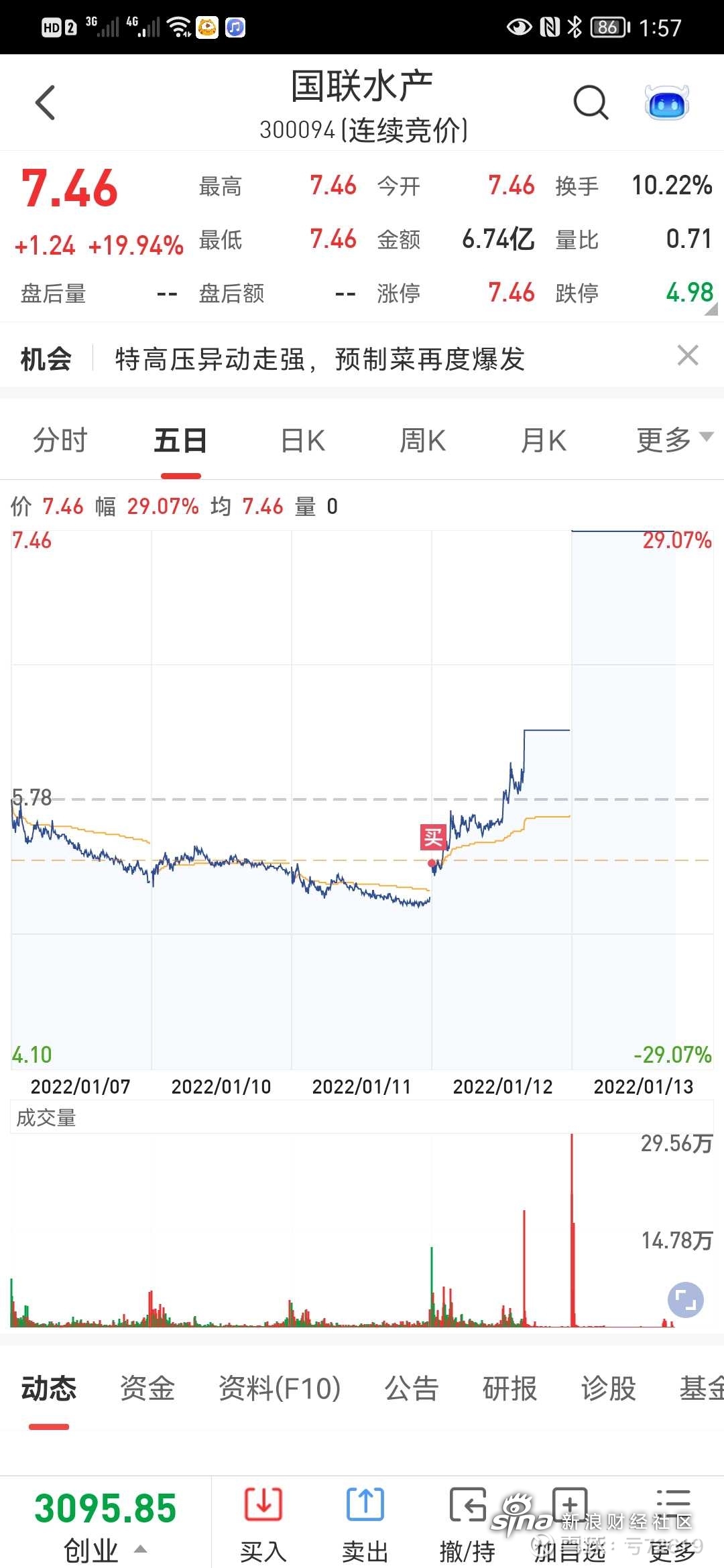The image size is (724, 1568).
Task: Expand chart to fullscreen view
Action: pos(685,1301)
